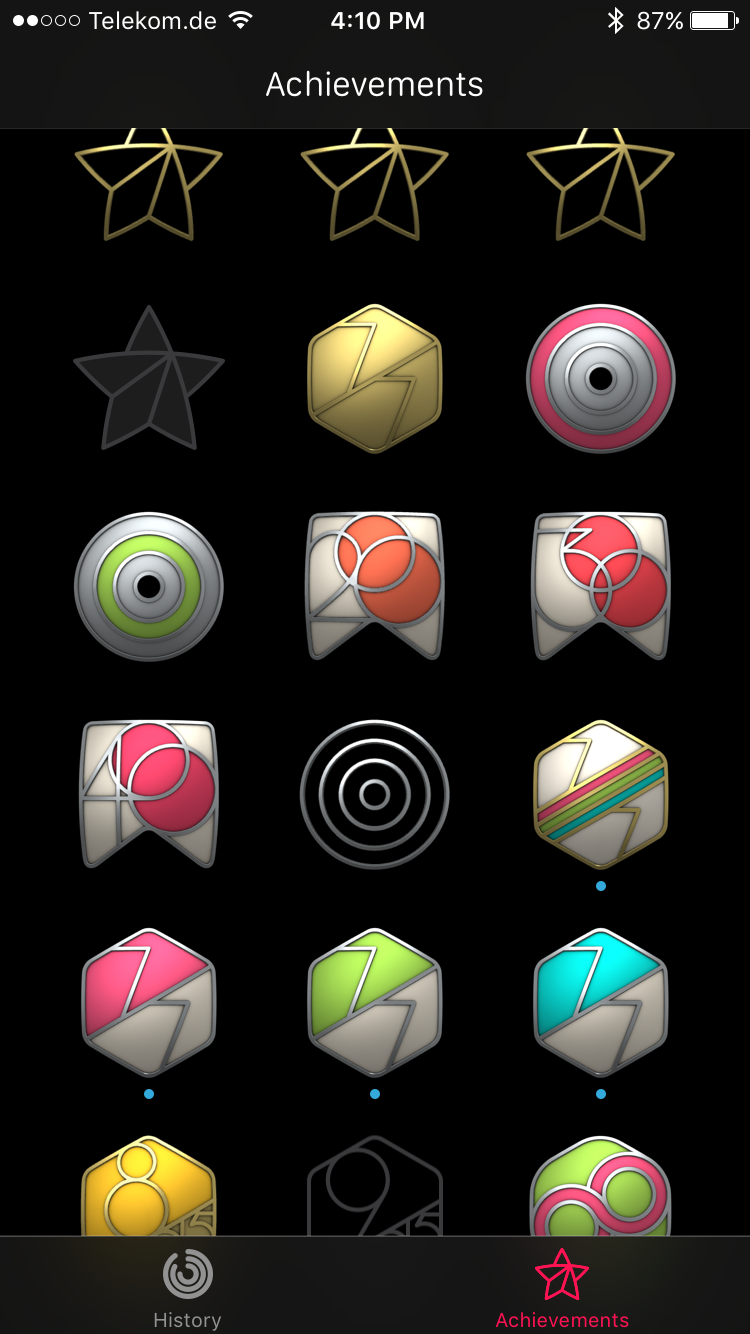Open the hexagon badge with tricolor stripes
This screenshot has width=750, height=1334.
(x=600, y=795)
